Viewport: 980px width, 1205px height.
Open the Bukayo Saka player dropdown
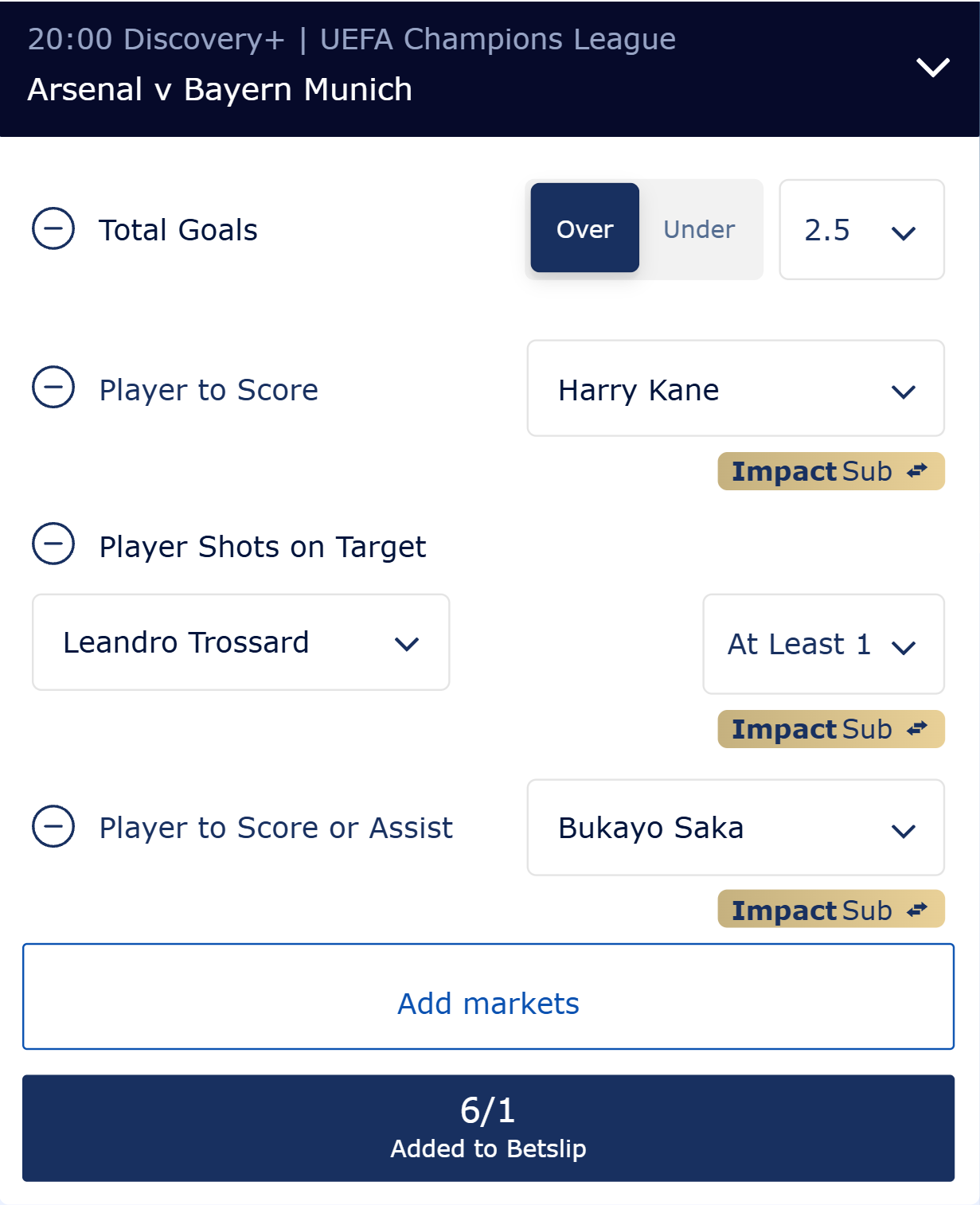tap(735, 828)
